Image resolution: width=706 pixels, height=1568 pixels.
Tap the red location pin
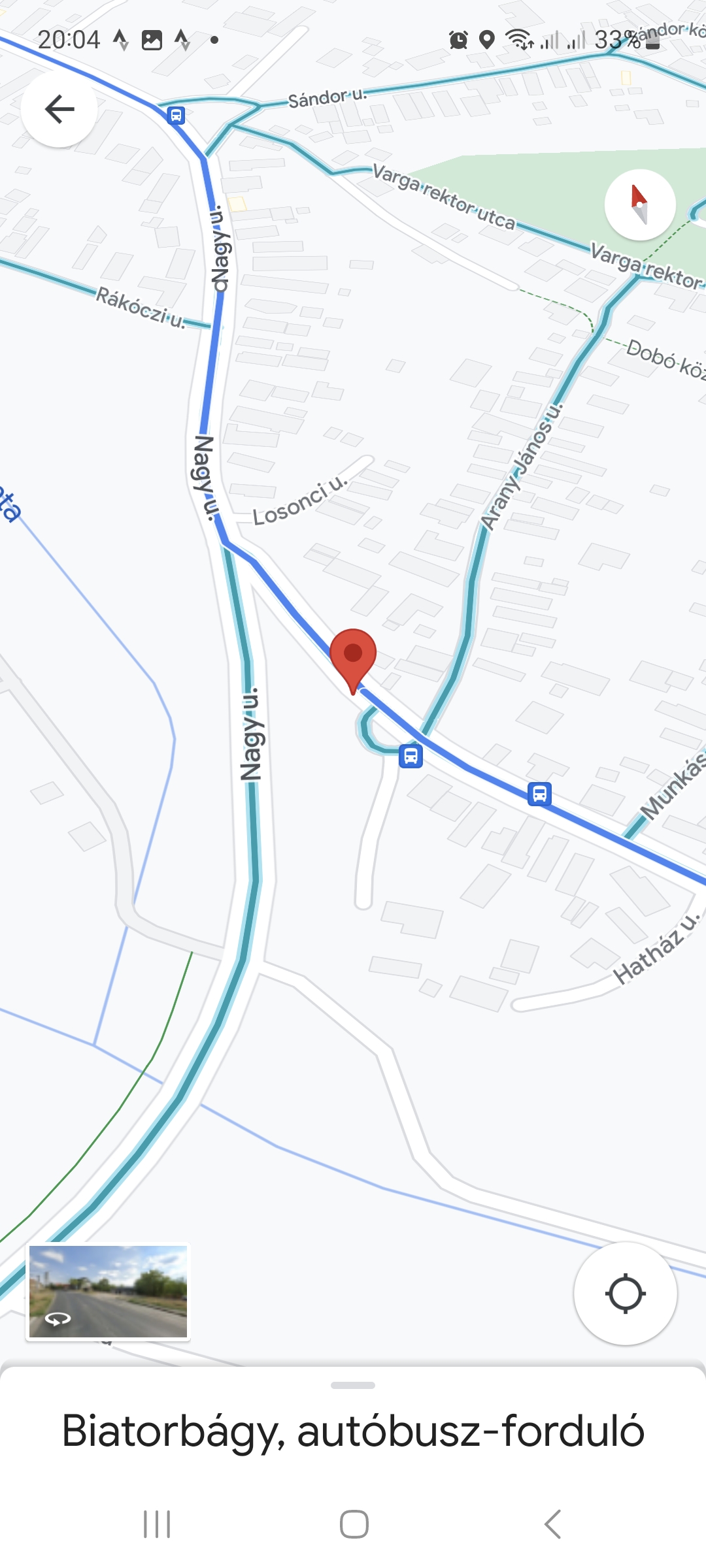coord(353,657)
